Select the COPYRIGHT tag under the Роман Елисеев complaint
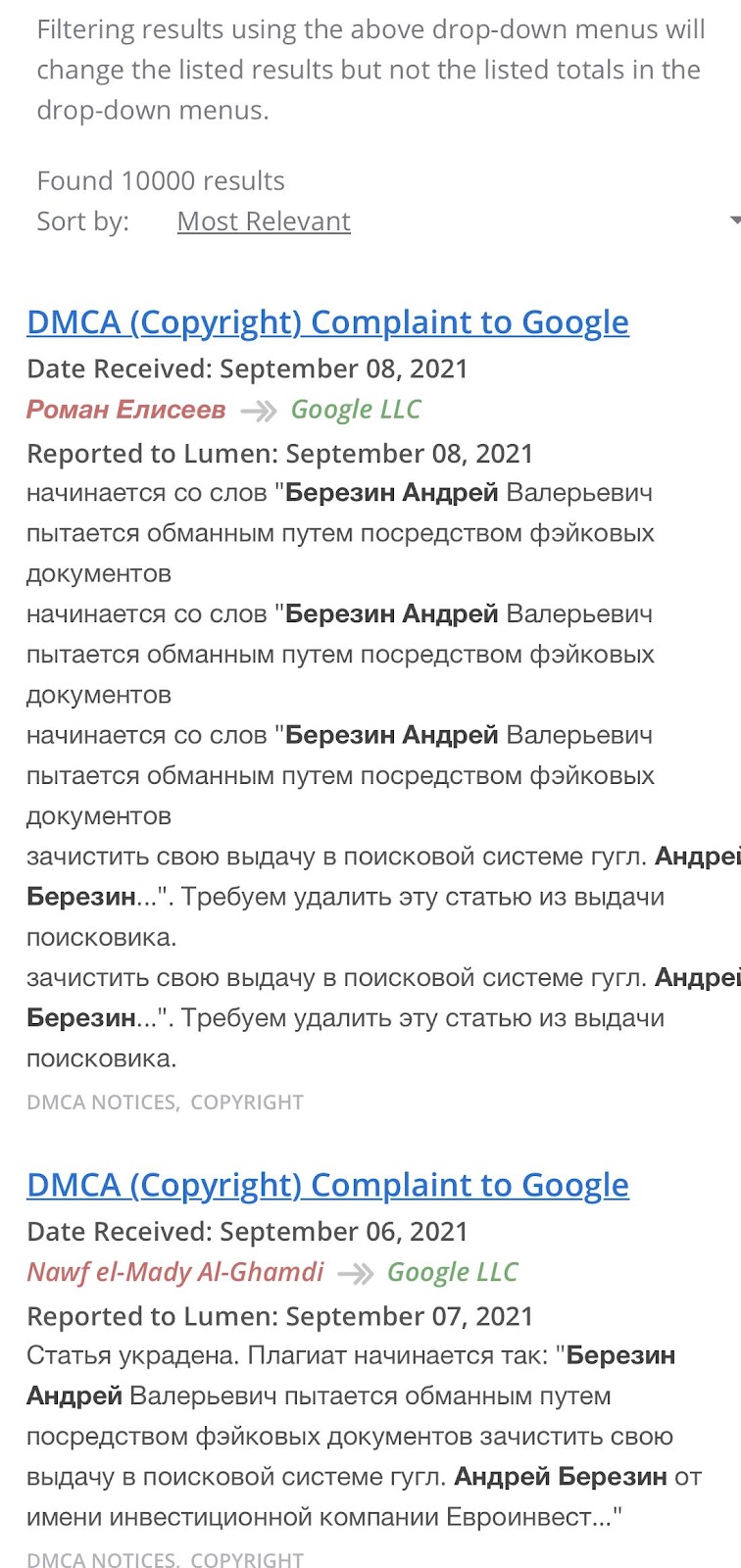The image size is (741, 1568). 247,1102
